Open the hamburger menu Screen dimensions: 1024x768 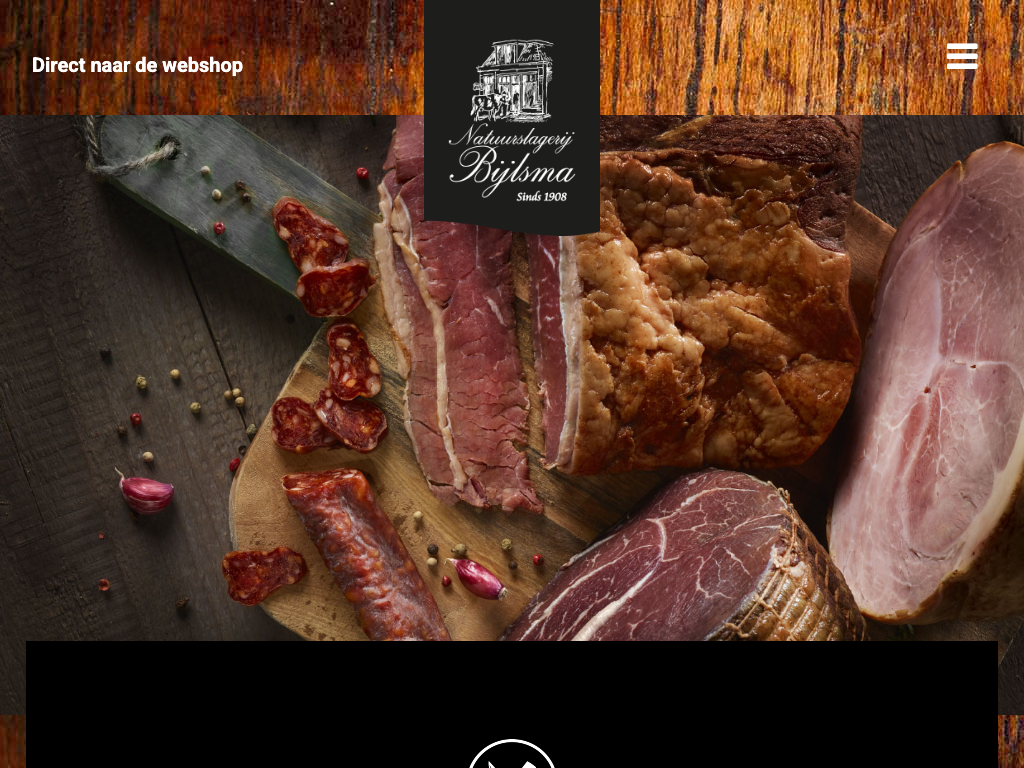coord(962,57)
